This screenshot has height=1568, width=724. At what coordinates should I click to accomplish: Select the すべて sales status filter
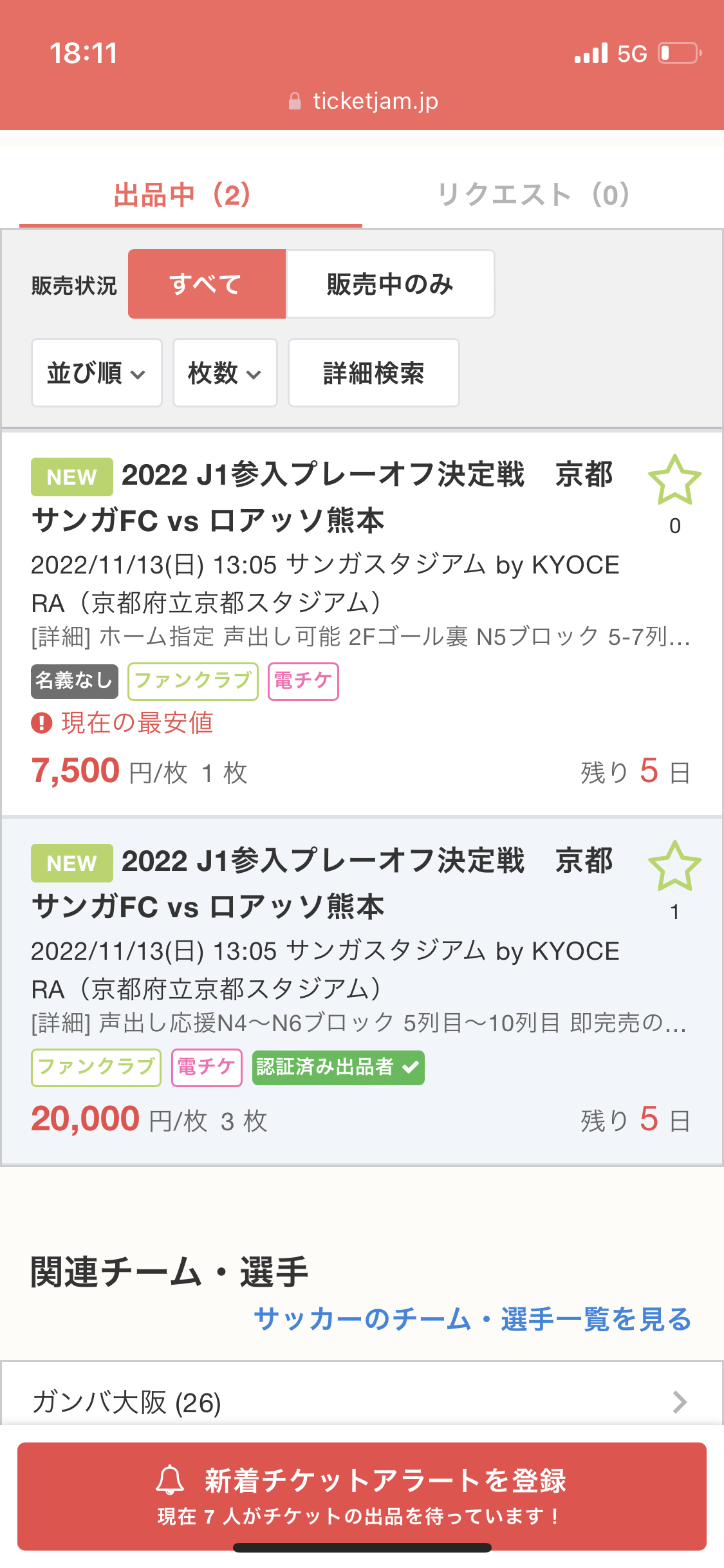click(207, 284)
